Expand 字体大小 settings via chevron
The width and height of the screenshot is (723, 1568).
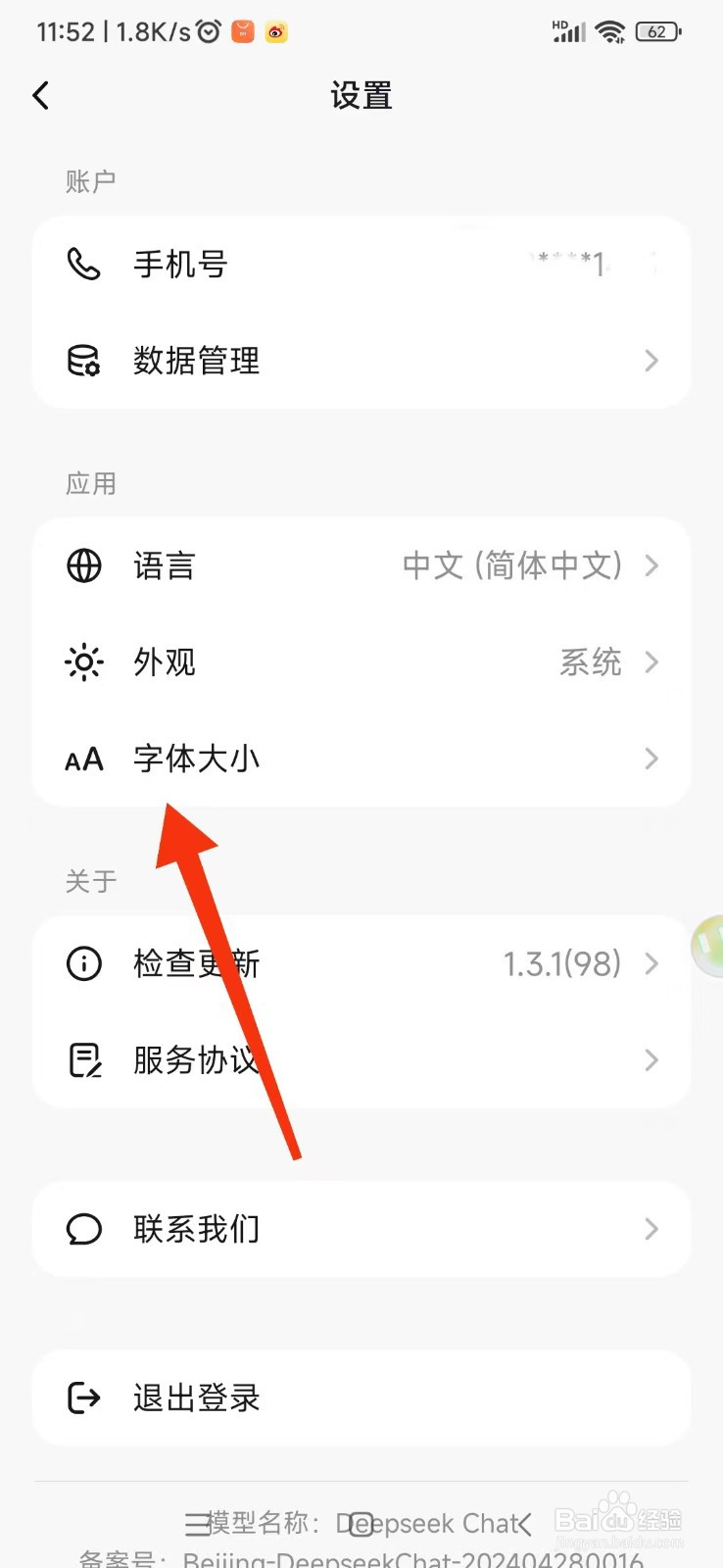651,759
